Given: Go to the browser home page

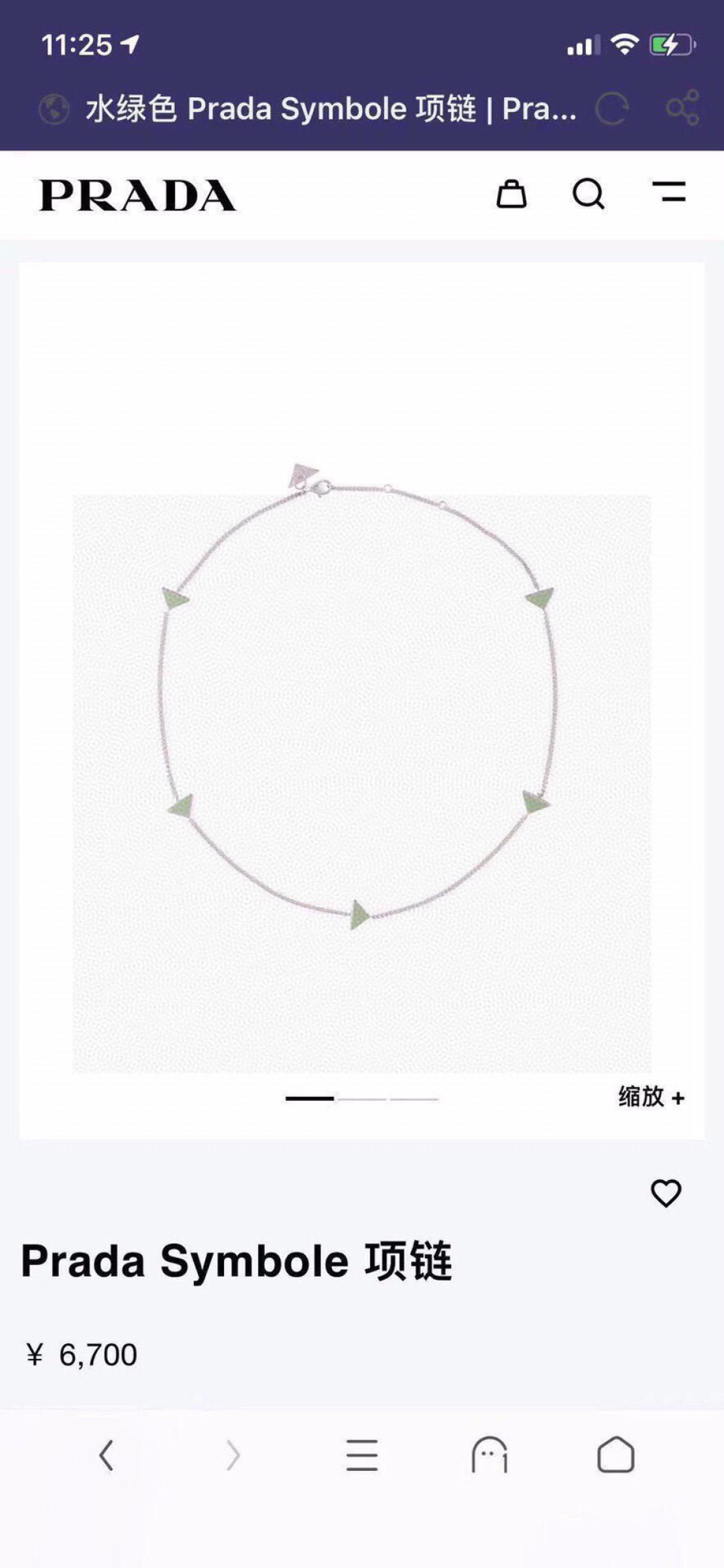Looking at the screenshot, I should click(x=615, y=1455).
